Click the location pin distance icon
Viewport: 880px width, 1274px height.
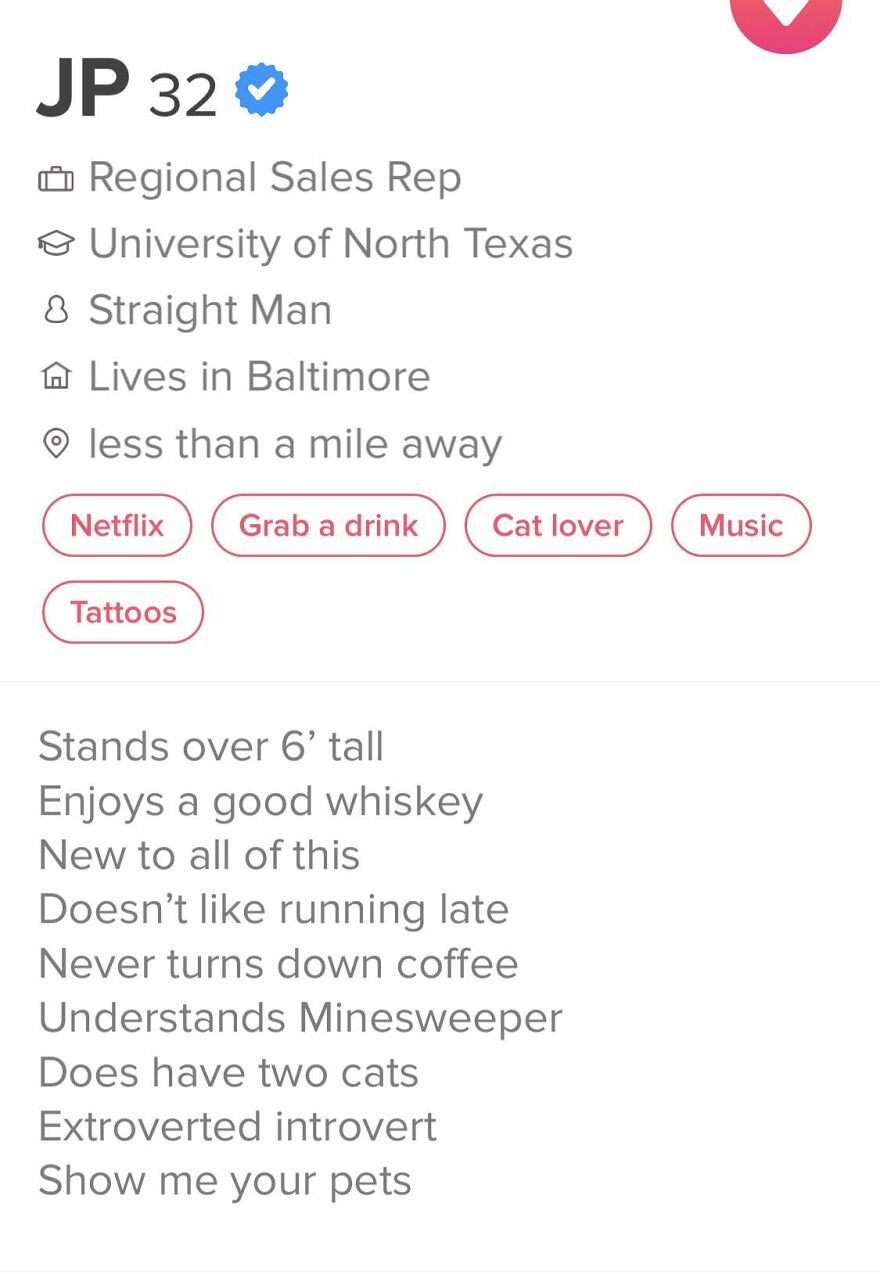(x=57, y=444)
